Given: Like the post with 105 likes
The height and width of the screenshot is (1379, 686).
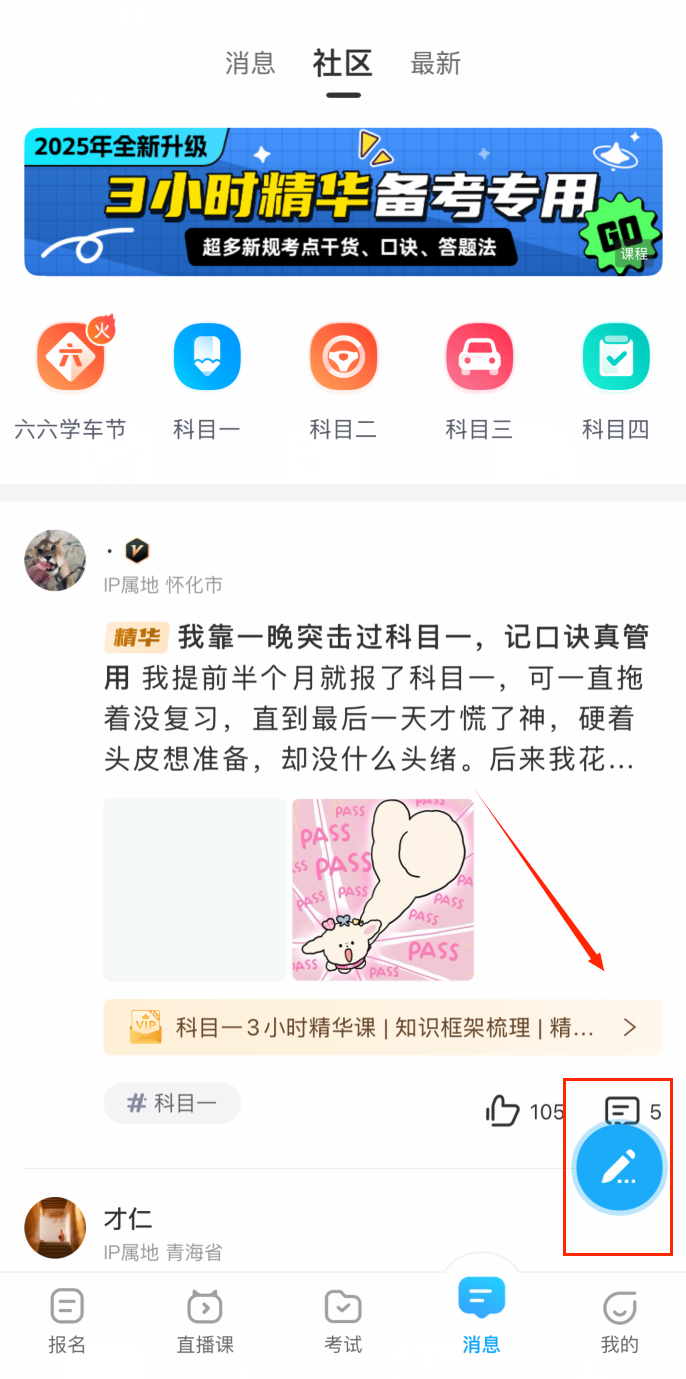Looking at the screenshot, I should point(503,1110).
